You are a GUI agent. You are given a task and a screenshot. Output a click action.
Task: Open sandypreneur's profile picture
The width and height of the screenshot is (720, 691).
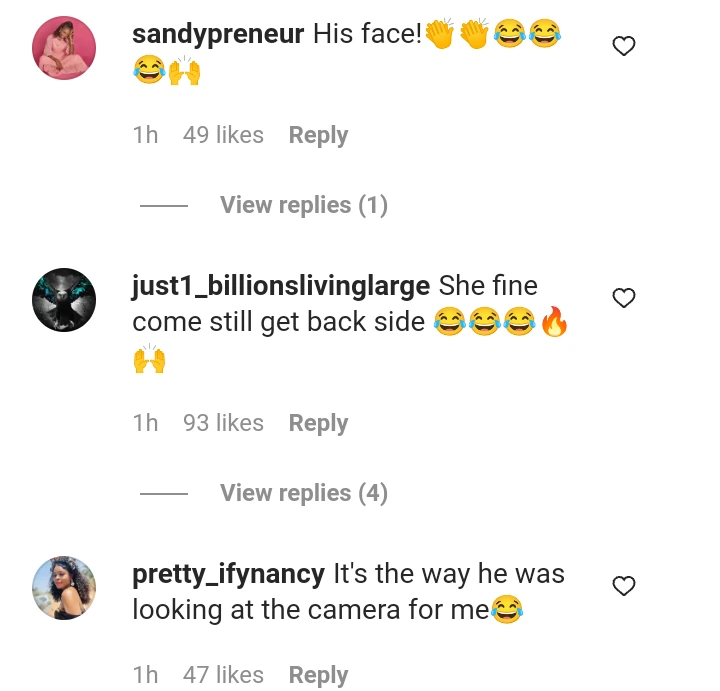pos(64,48)
